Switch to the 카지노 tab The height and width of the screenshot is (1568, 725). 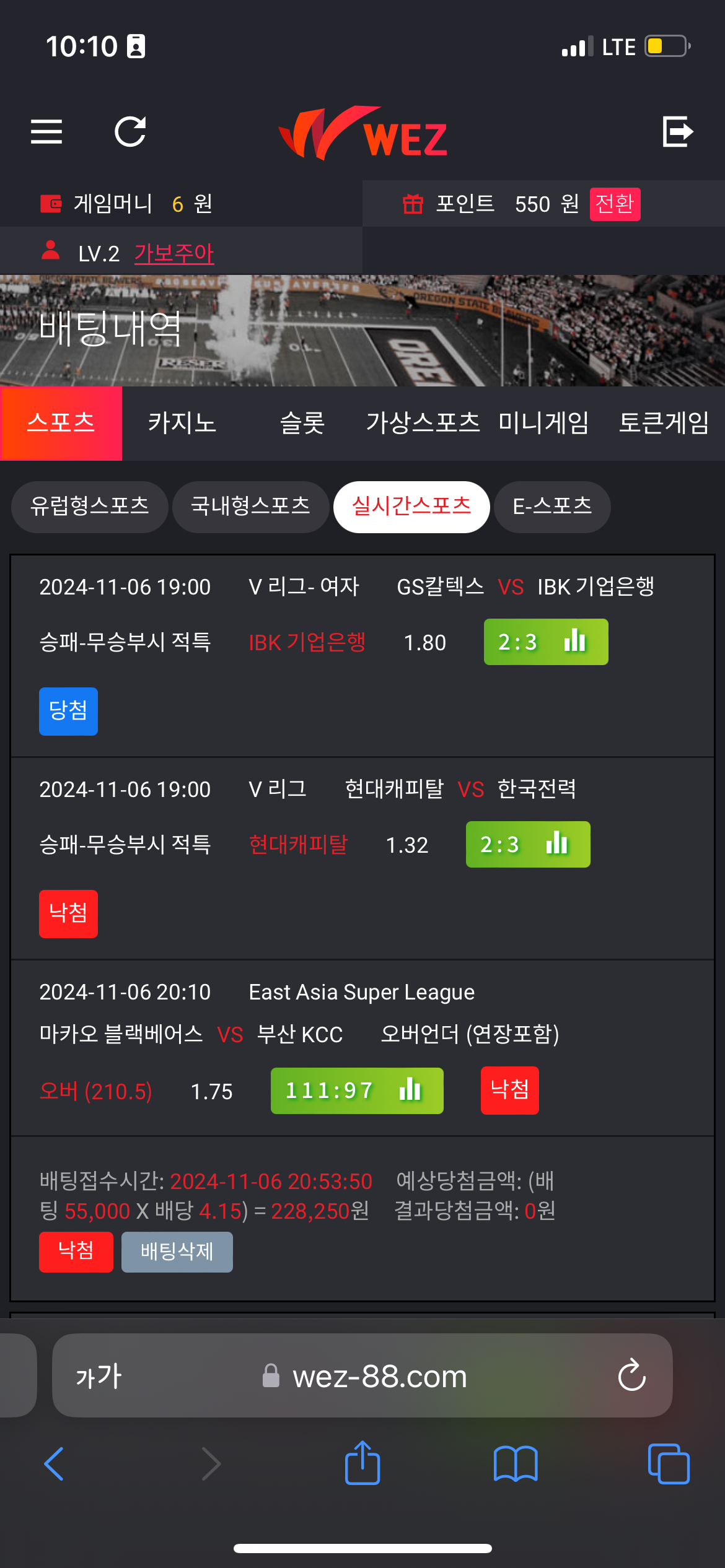click(x=182, y=424)
